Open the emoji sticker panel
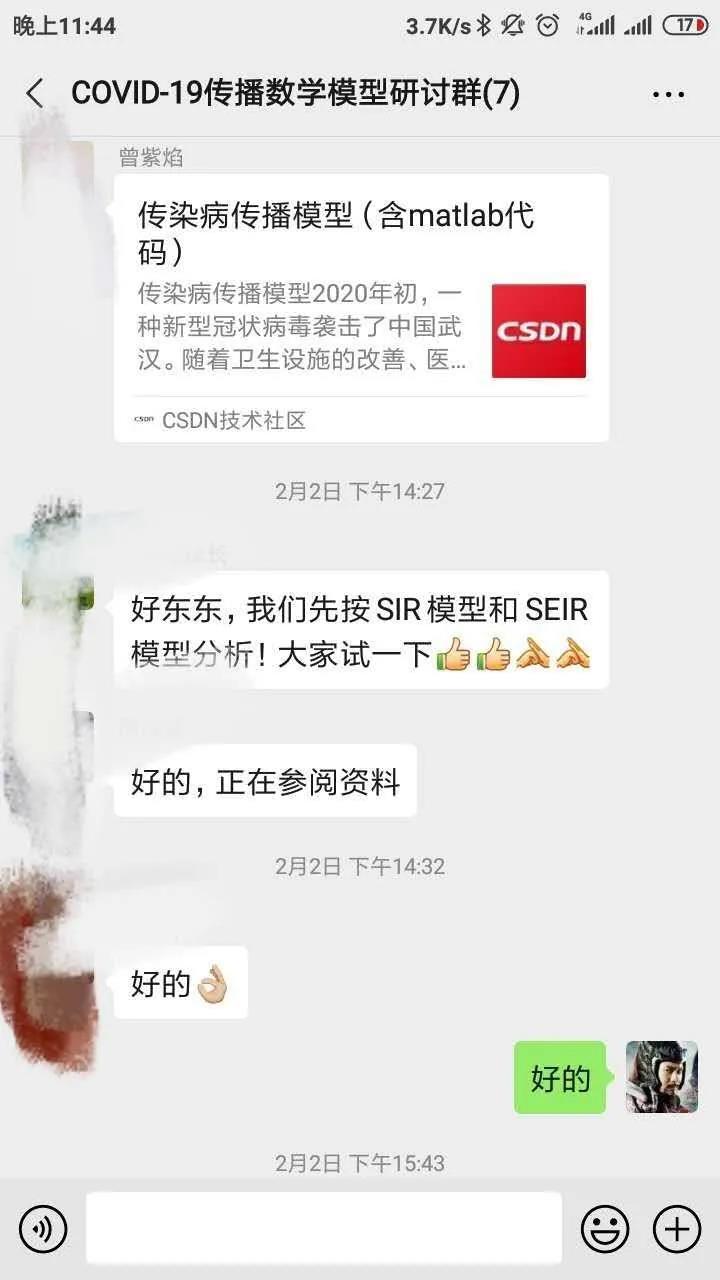This screenshot has width=720, height=1280. (x=605, y=1228)
